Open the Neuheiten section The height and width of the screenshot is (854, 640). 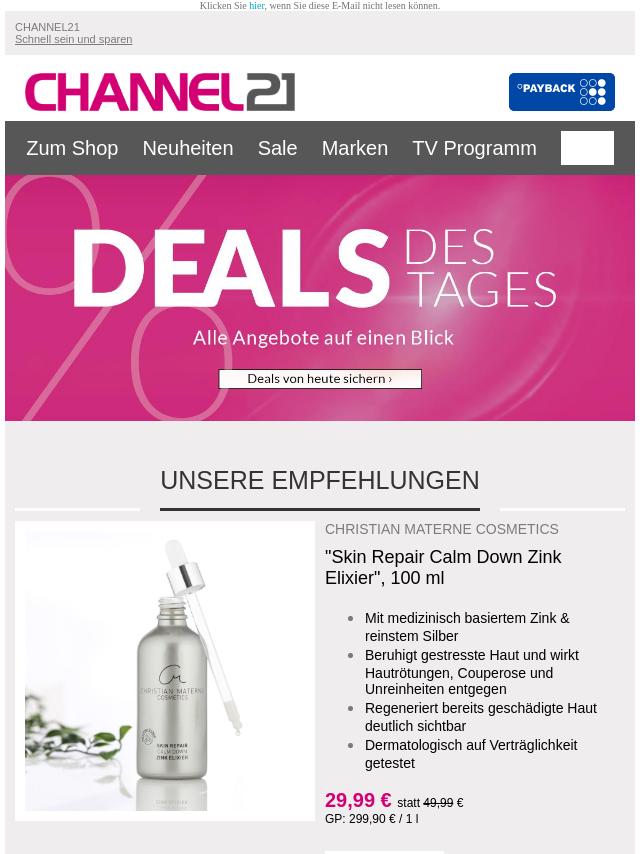[x=187, y=148]
